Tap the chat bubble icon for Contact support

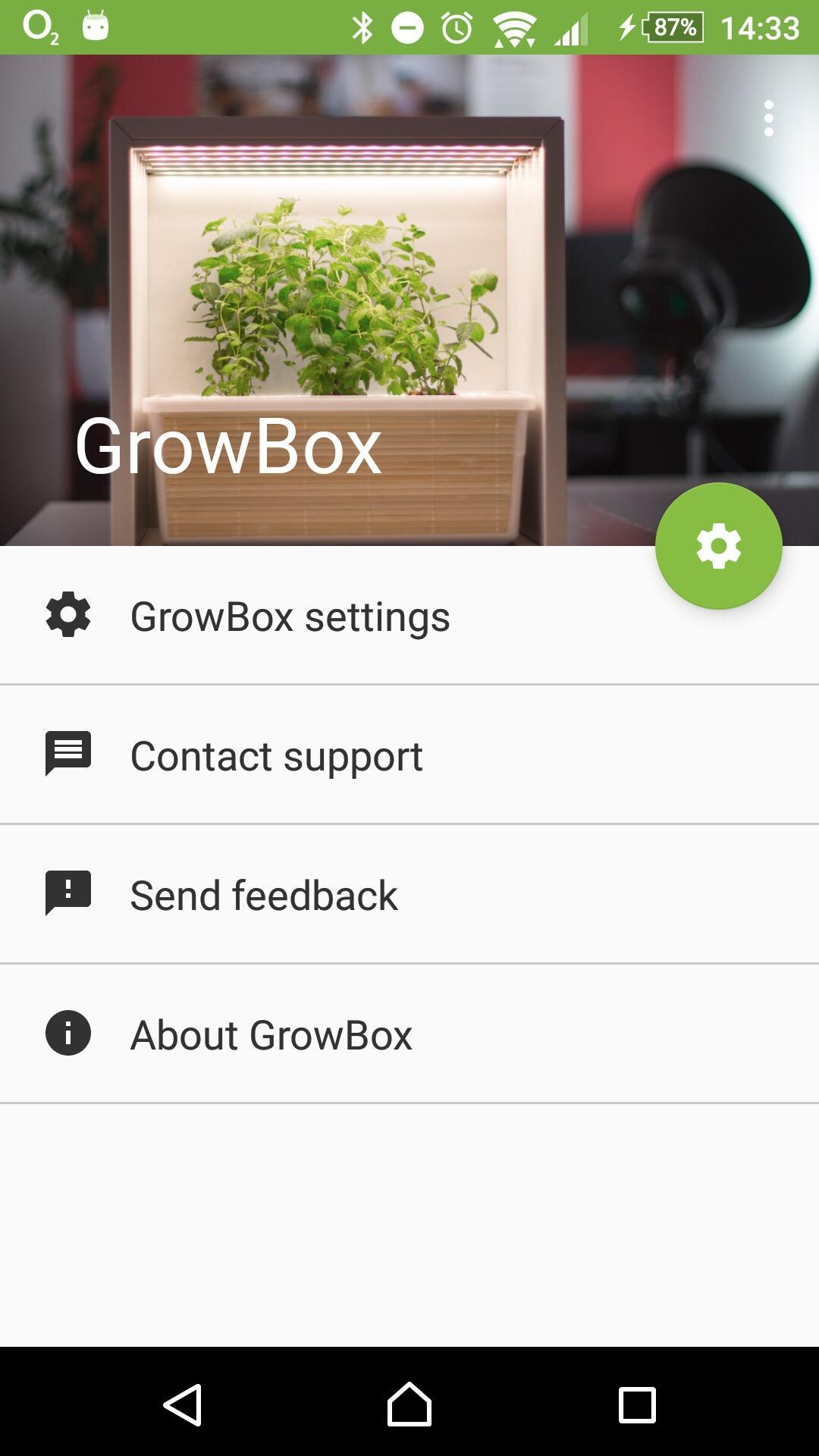pyautogui.click(x=67, y=755)
